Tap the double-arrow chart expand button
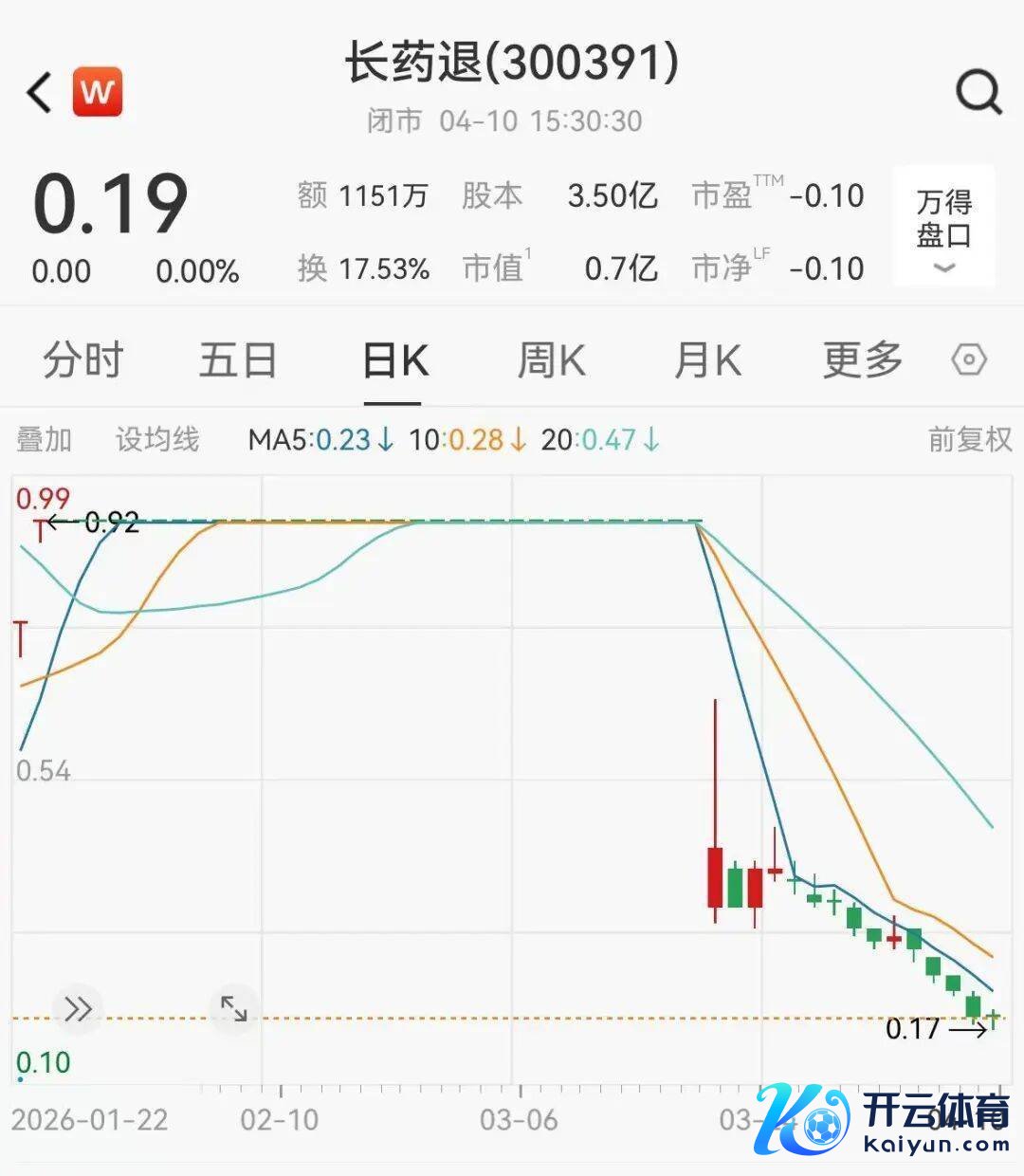The height and width of the screenshot is (1176, 1024). pyautogui.click(x=78, y=1008)
